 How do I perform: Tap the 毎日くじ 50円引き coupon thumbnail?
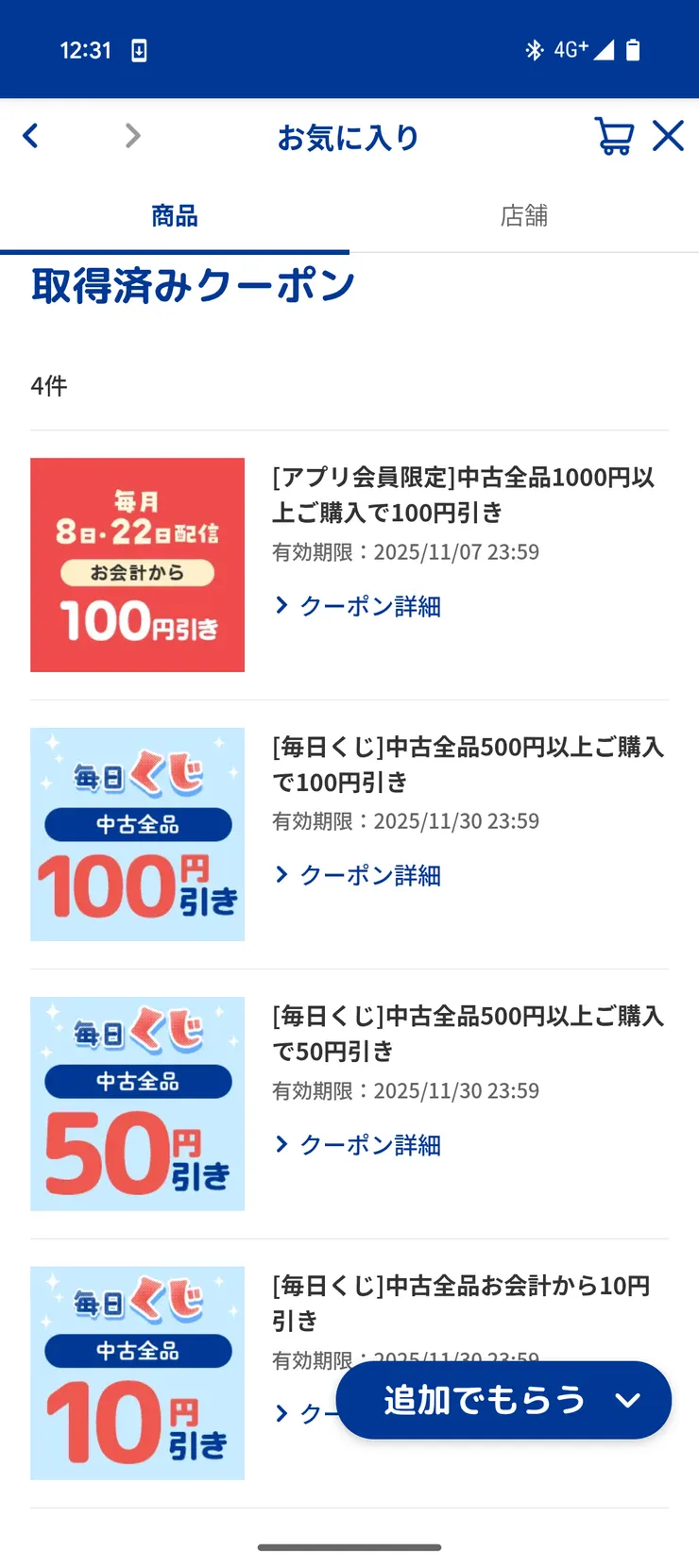137,1104
